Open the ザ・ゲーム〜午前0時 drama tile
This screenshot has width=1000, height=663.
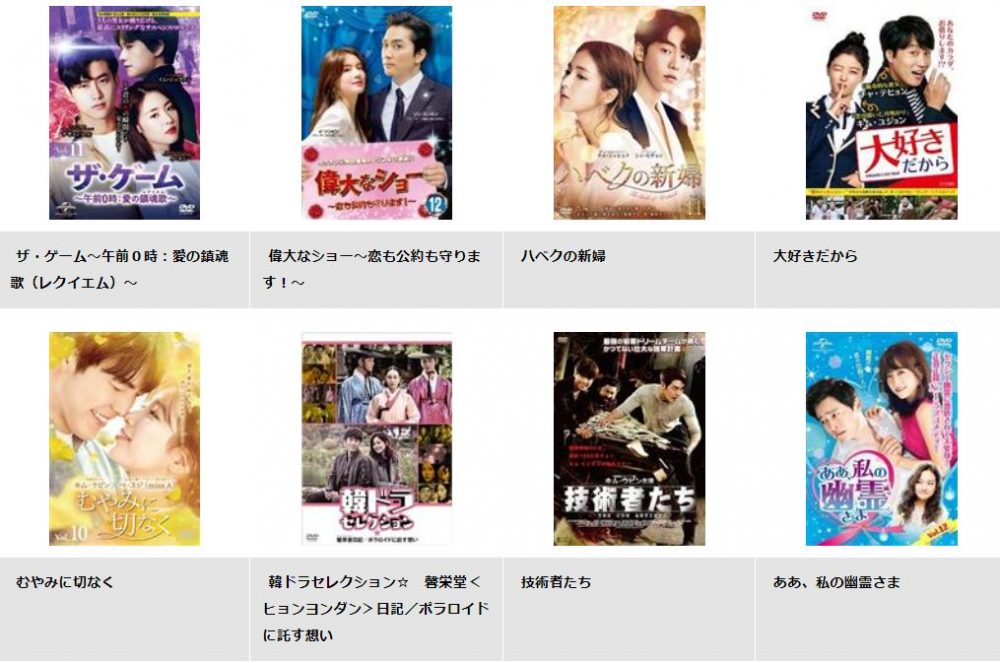coord(124,112)
